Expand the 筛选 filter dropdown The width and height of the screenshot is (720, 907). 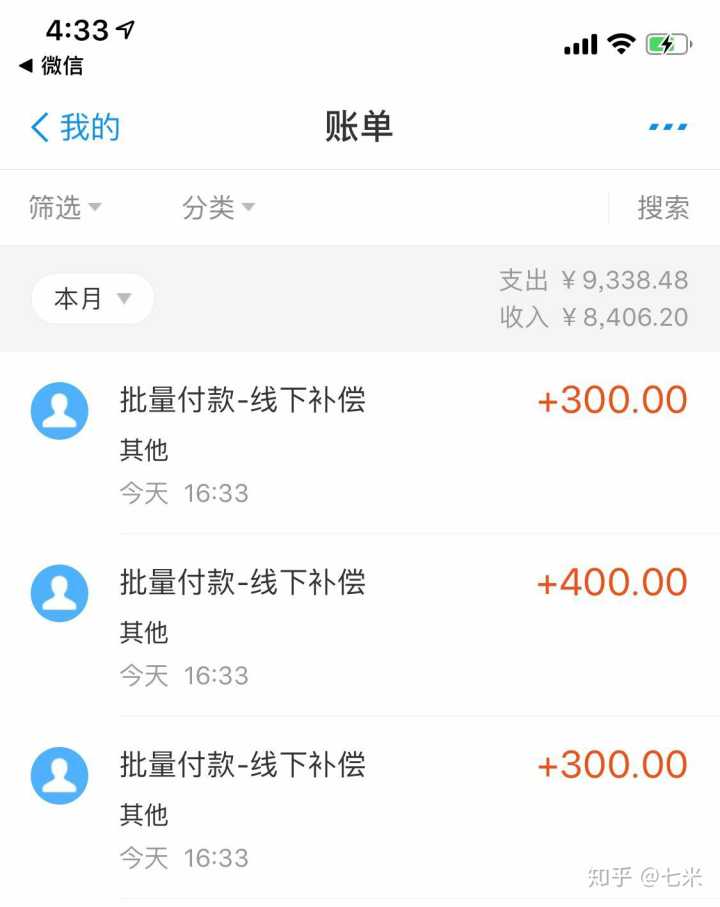click(x=65, y=208)
